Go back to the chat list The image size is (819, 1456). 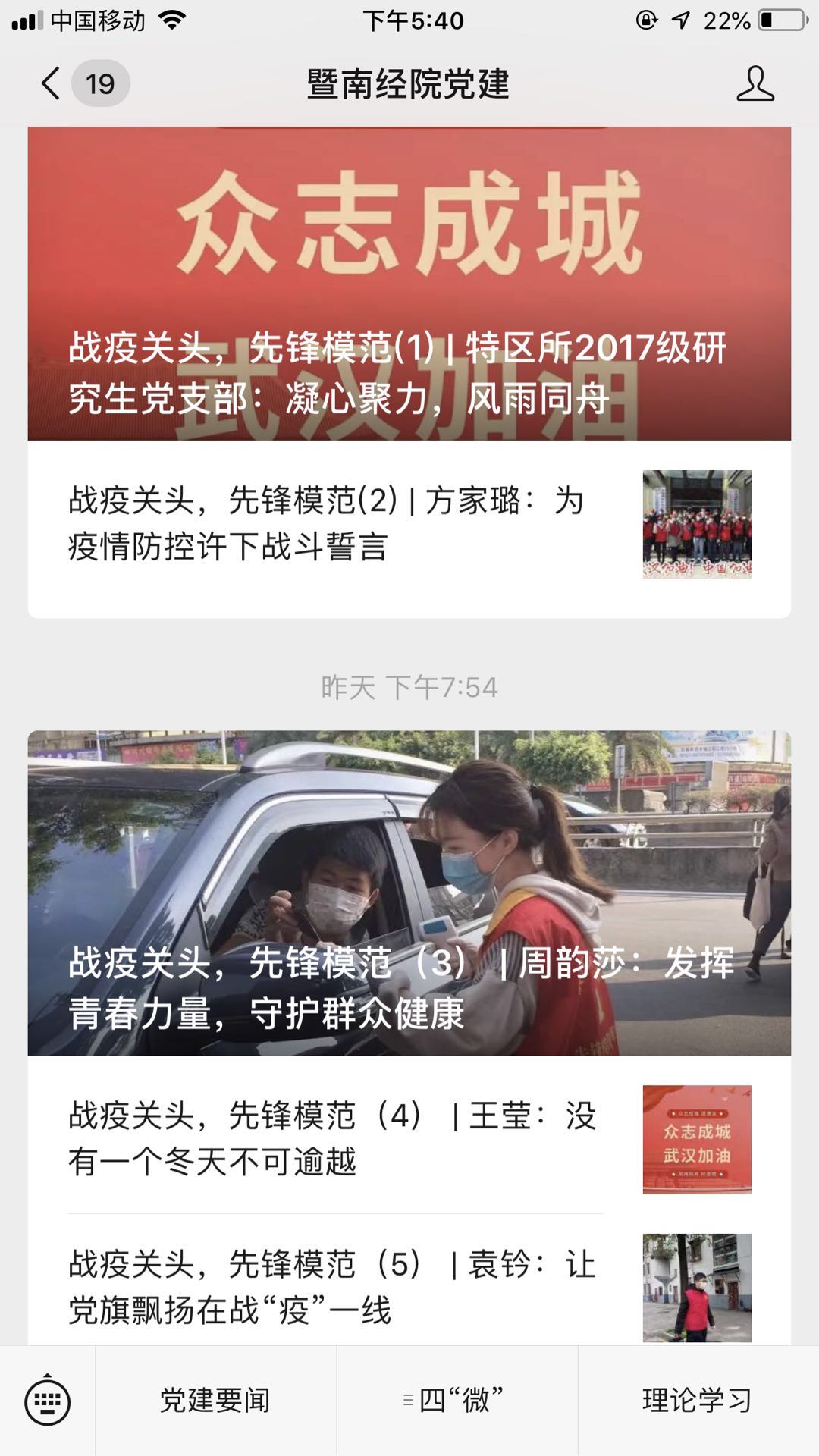pyautogui.click(x=52, y=83)
